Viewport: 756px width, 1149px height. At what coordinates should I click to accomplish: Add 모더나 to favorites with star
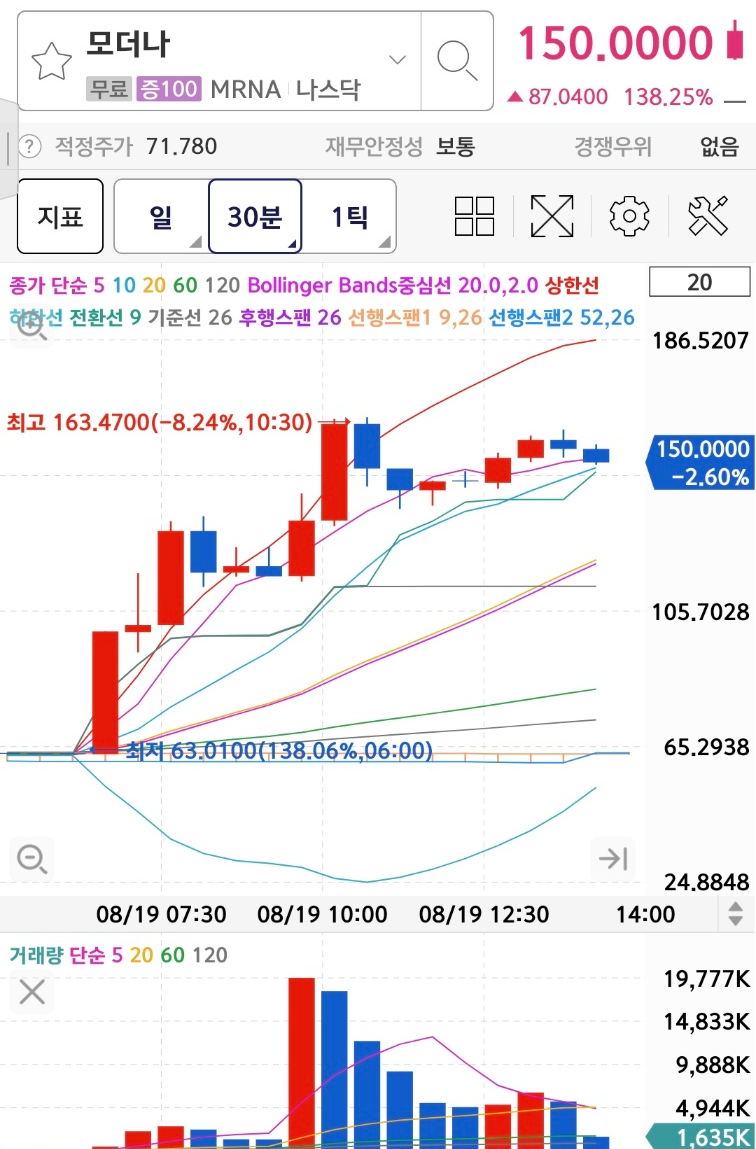(x=51, y=61)
